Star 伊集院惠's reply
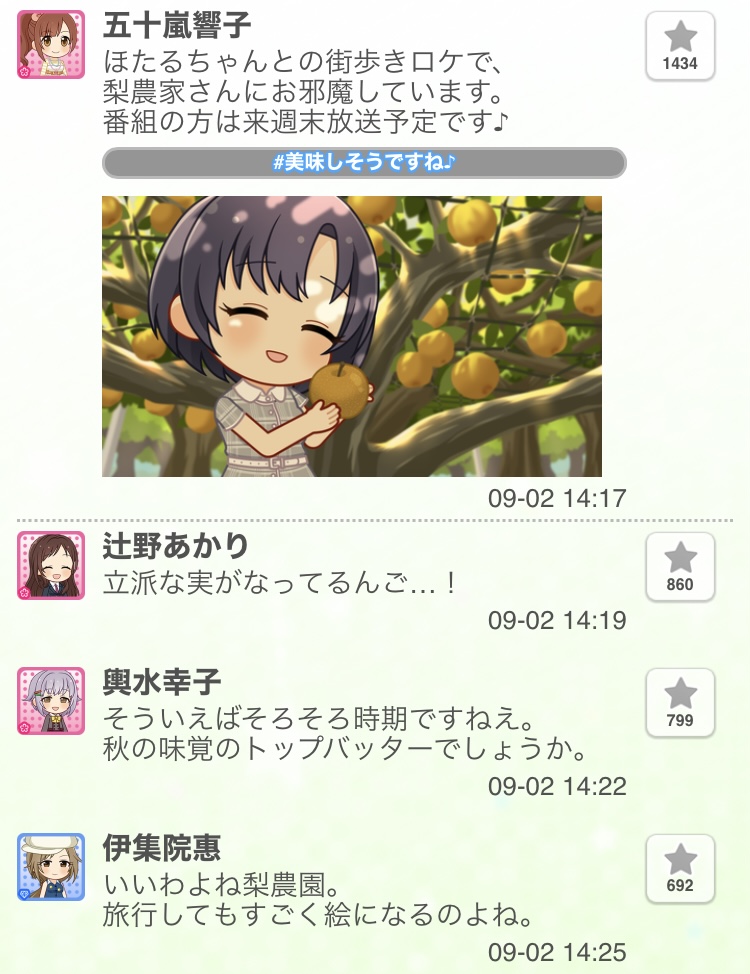Viewport: 750px width, 974px height. point(680,867)
